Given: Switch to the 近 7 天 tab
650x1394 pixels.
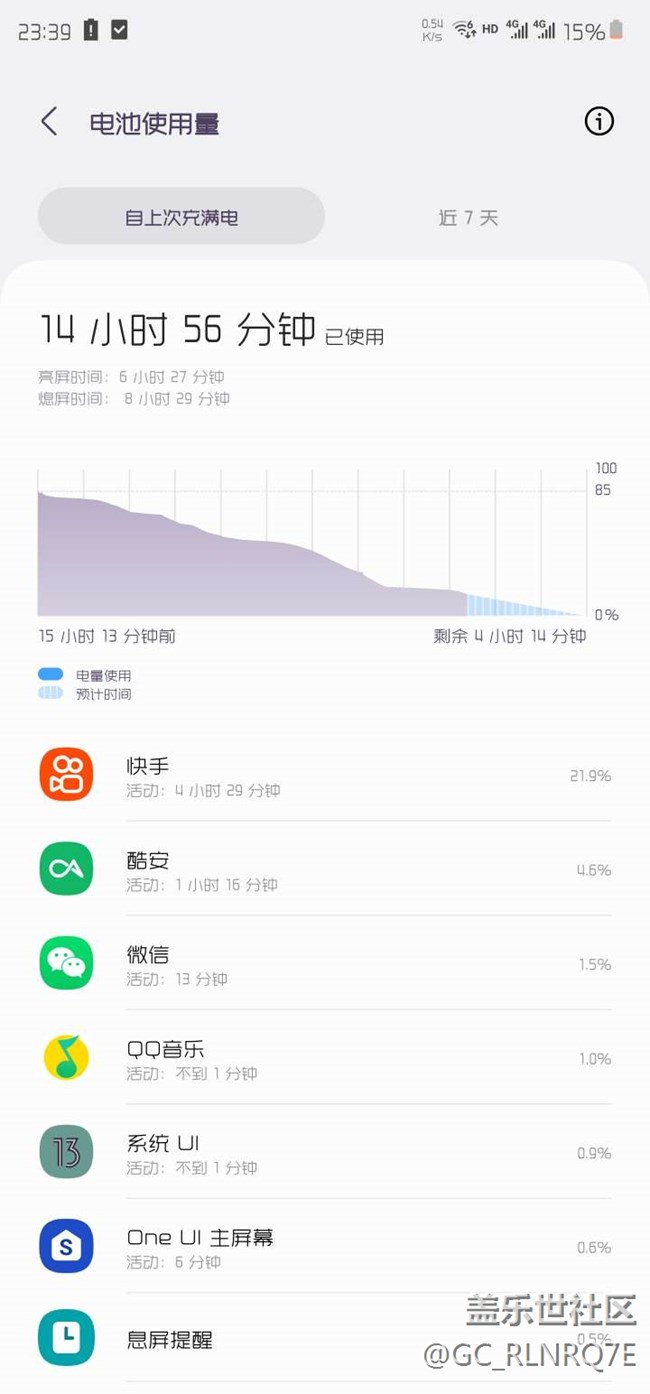Looking at the screenshot, I should (x=468, y=217).
